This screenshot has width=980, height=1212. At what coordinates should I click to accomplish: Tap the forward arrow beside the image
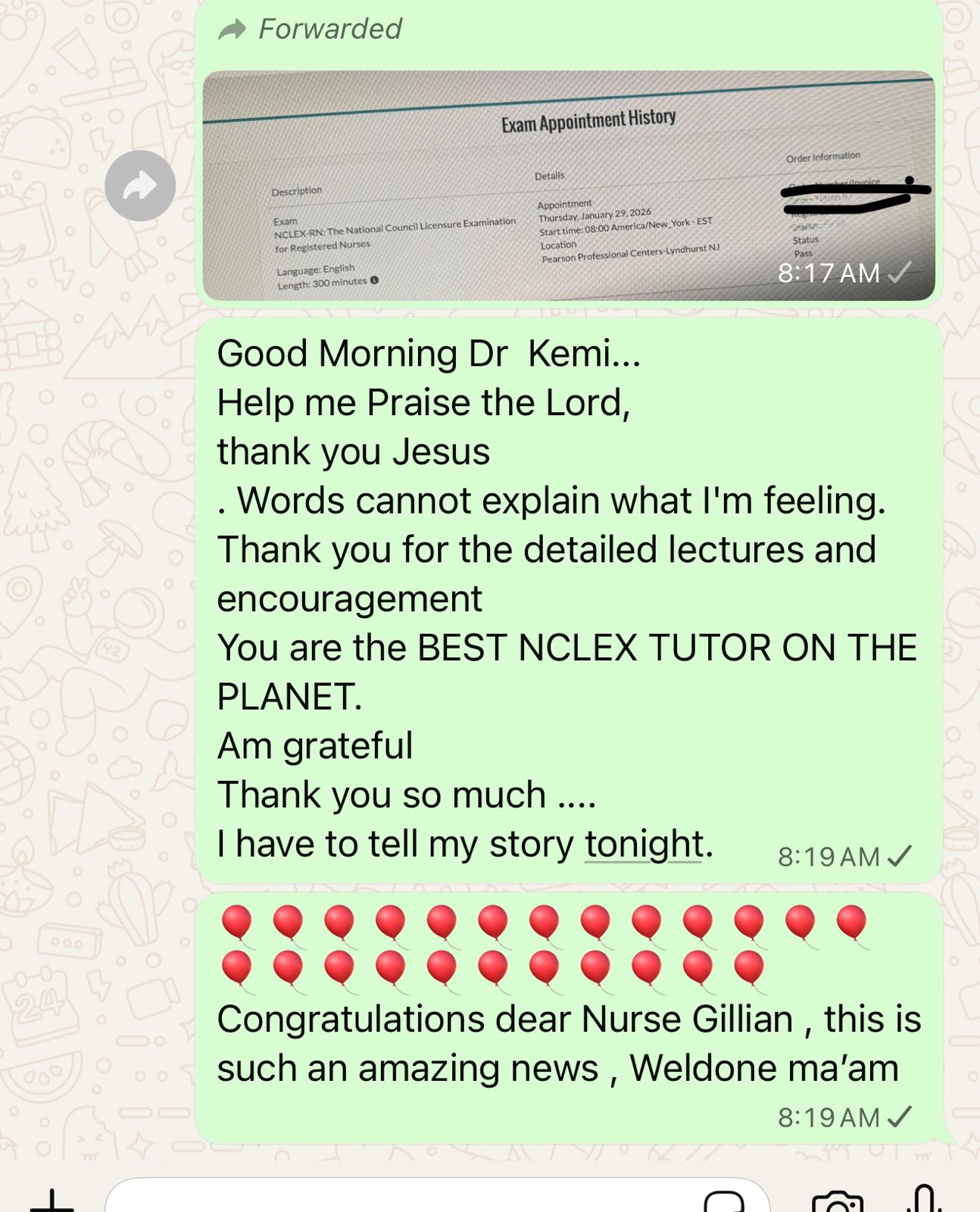point(140,186)
